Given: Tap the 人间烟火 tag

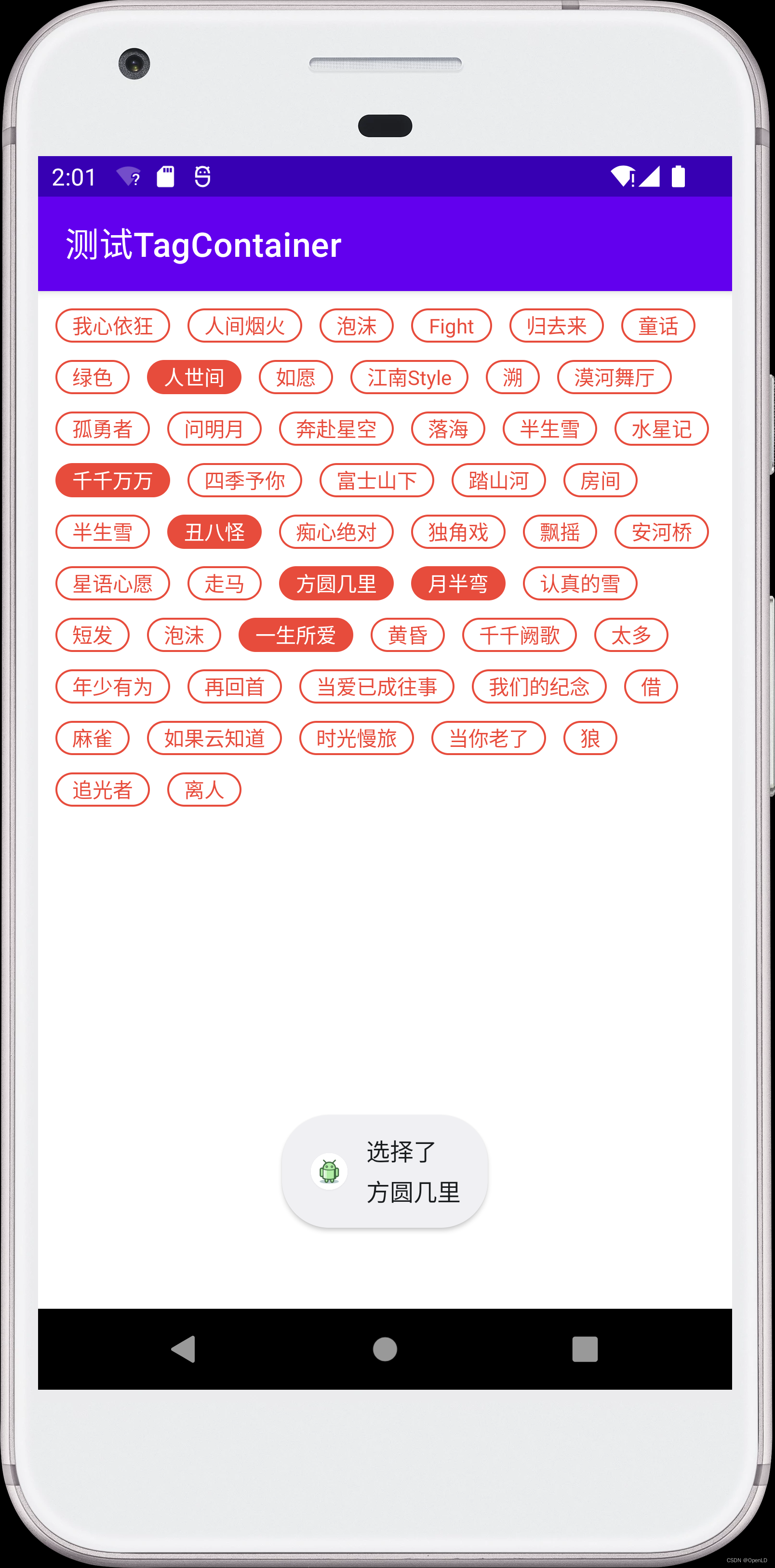Looking at the screenshot, I should tap(245, 326).
